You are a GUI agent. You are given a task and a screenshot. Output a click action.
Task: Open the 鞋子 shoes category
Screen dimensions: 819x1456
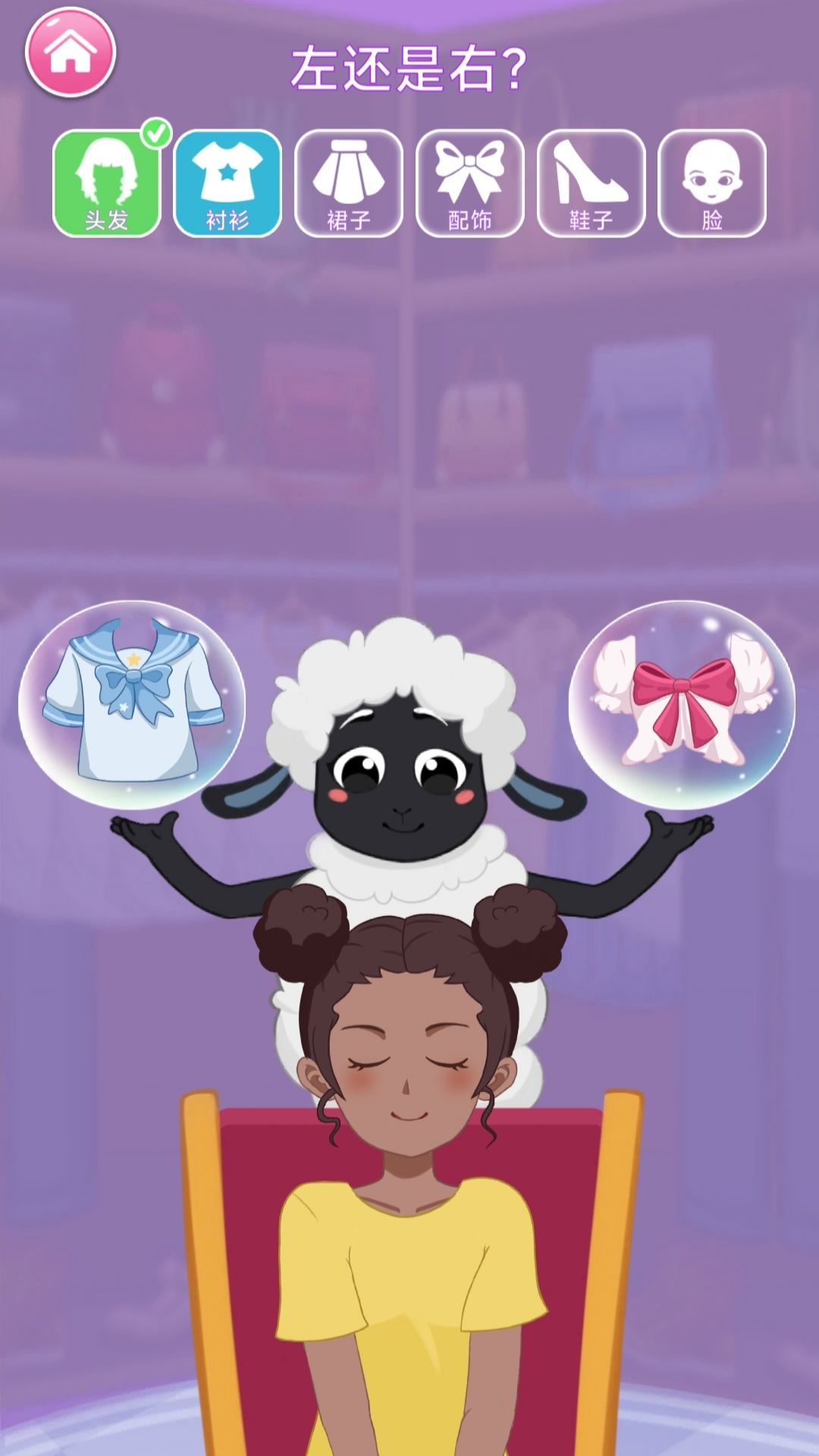591,184
